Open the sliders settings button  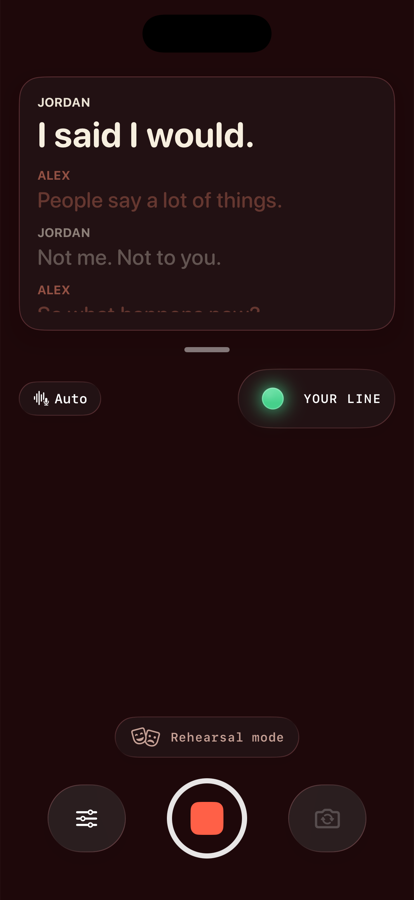[x=87, y=818]
